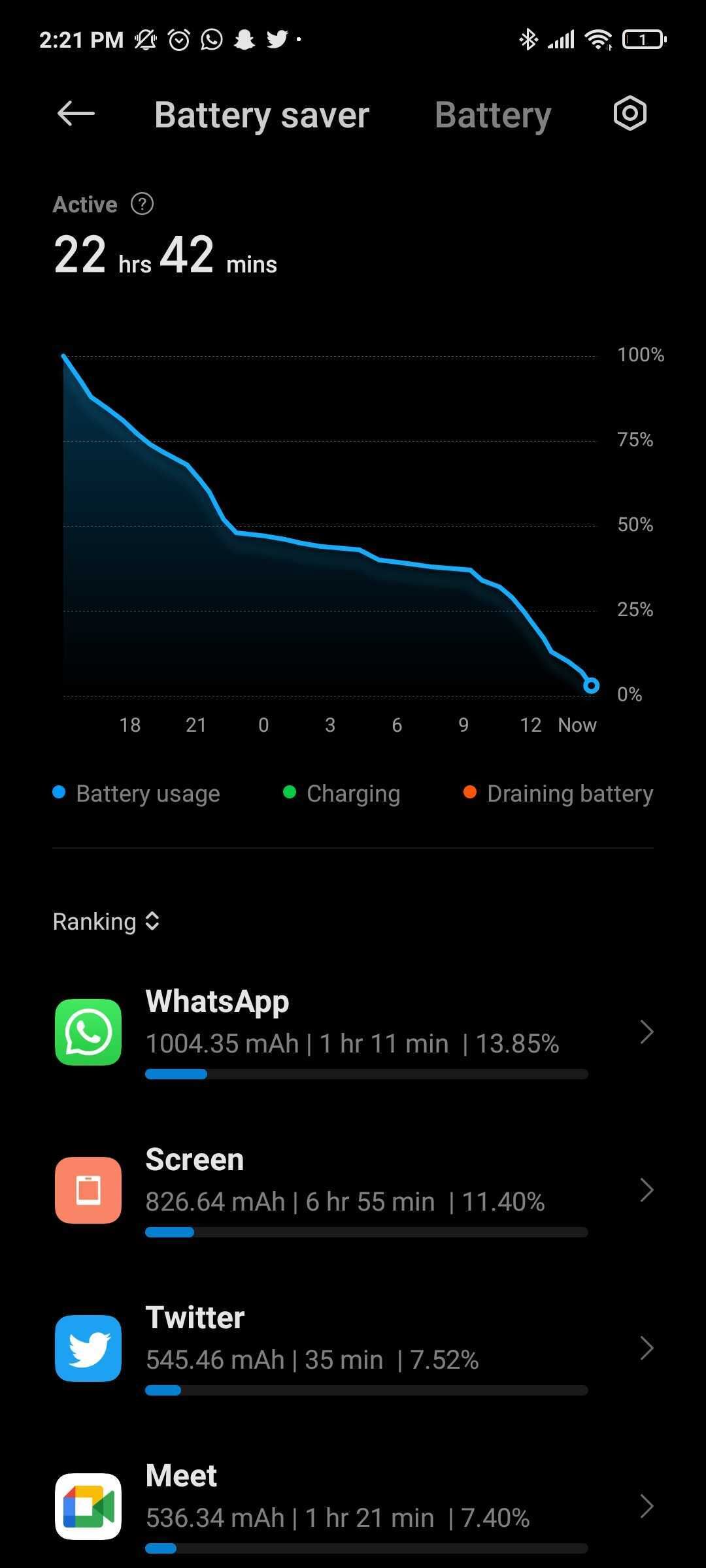
Task: Open battery settings gear icon
Action: click(630, 114)
